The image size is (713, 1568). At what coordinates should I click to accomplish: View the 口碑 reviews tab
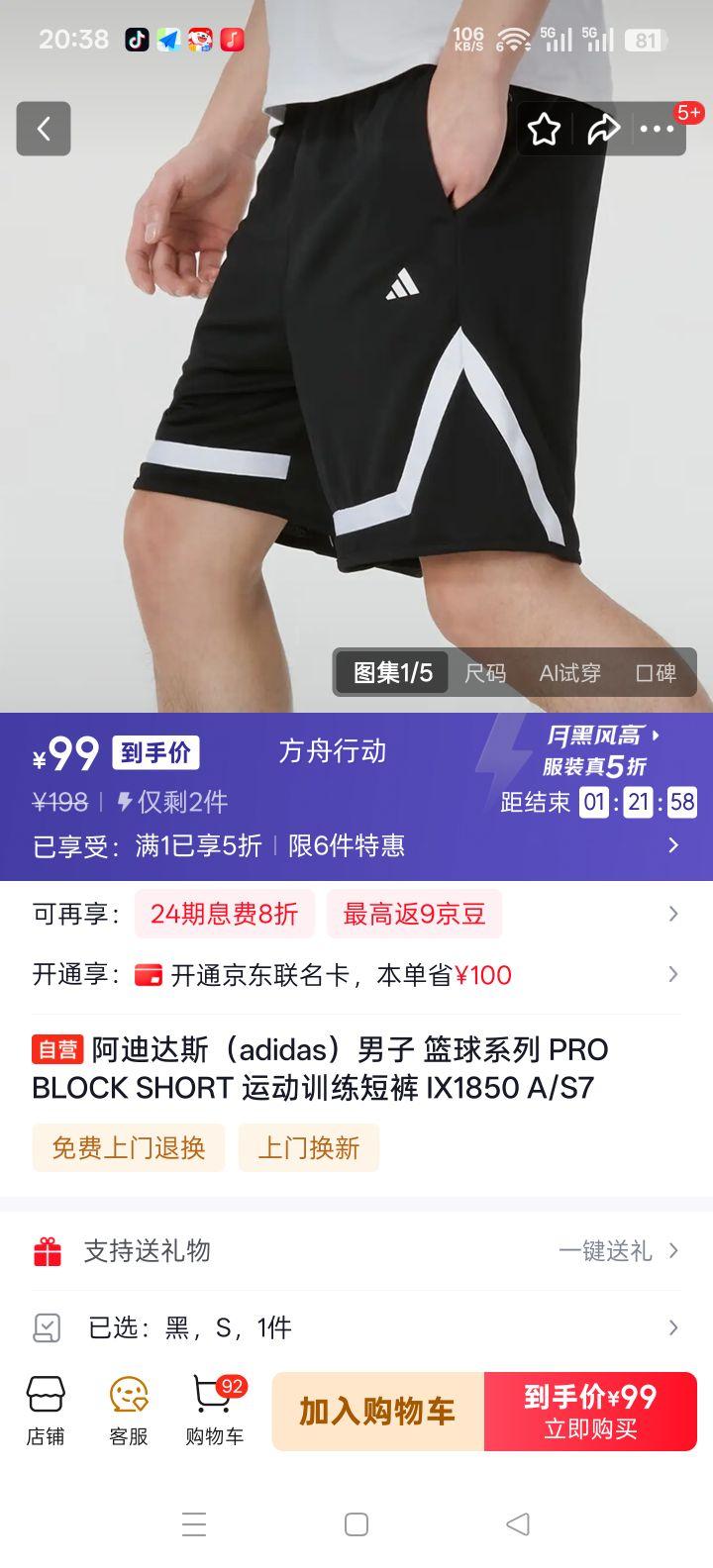[x=659, y=672]
